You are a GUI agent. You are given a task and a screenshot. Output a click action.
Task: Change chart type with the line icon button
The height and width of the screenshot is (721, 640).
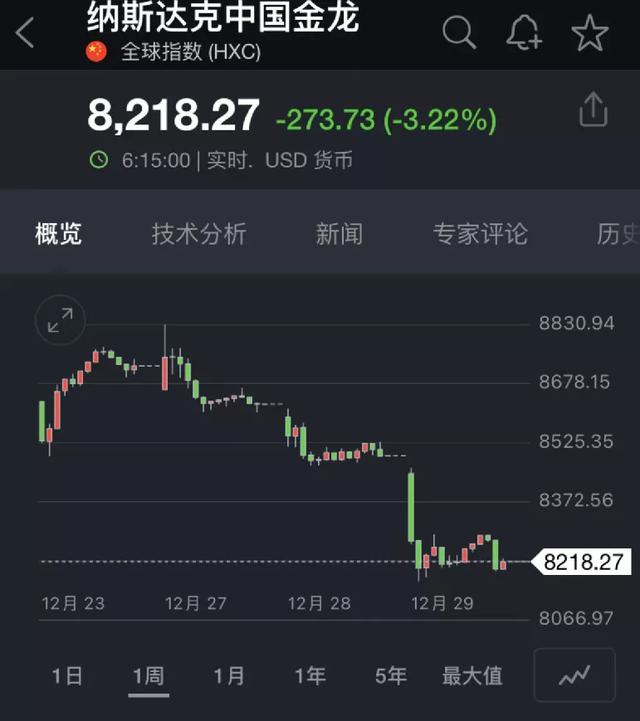(574, 676)
